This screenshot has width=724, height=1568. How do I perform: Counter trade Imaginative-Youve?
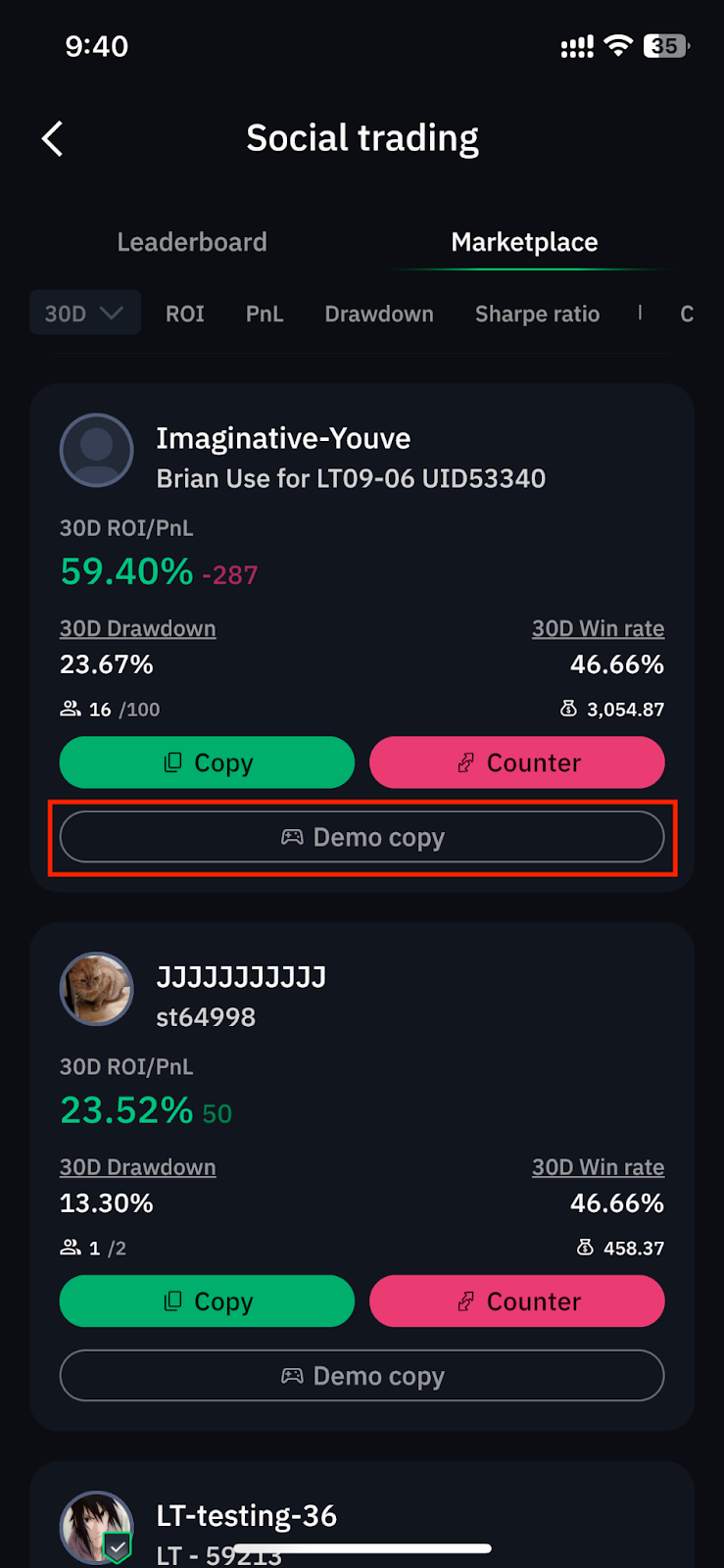517,762
